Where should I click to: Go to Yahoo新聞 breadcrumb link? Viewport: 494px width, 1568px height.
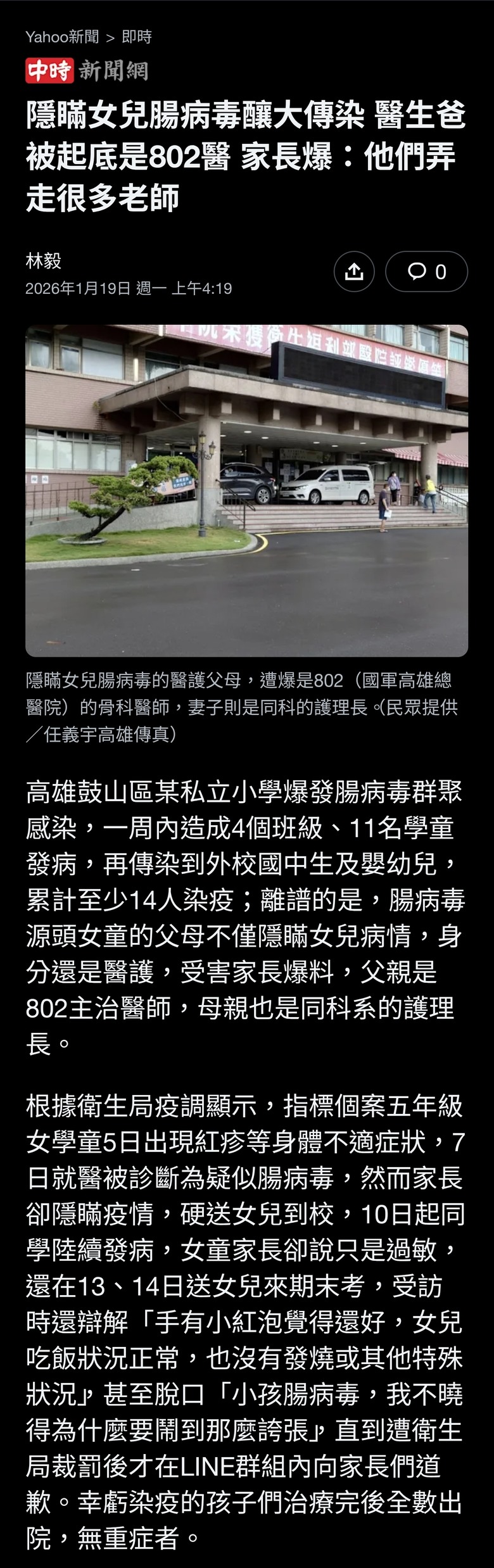click(62, 37)
